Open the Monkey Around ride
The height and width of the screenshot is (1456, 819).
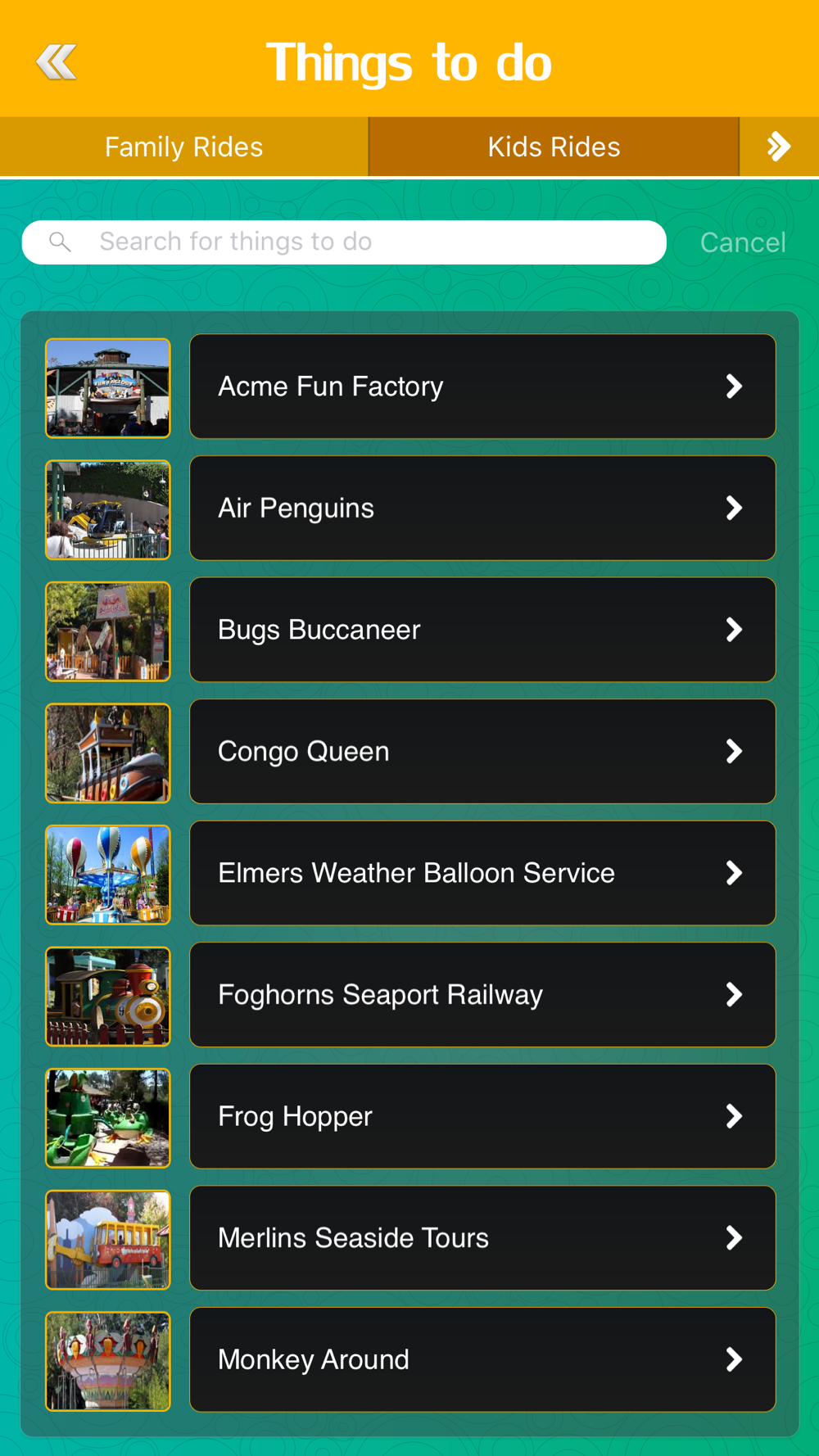482,1359
